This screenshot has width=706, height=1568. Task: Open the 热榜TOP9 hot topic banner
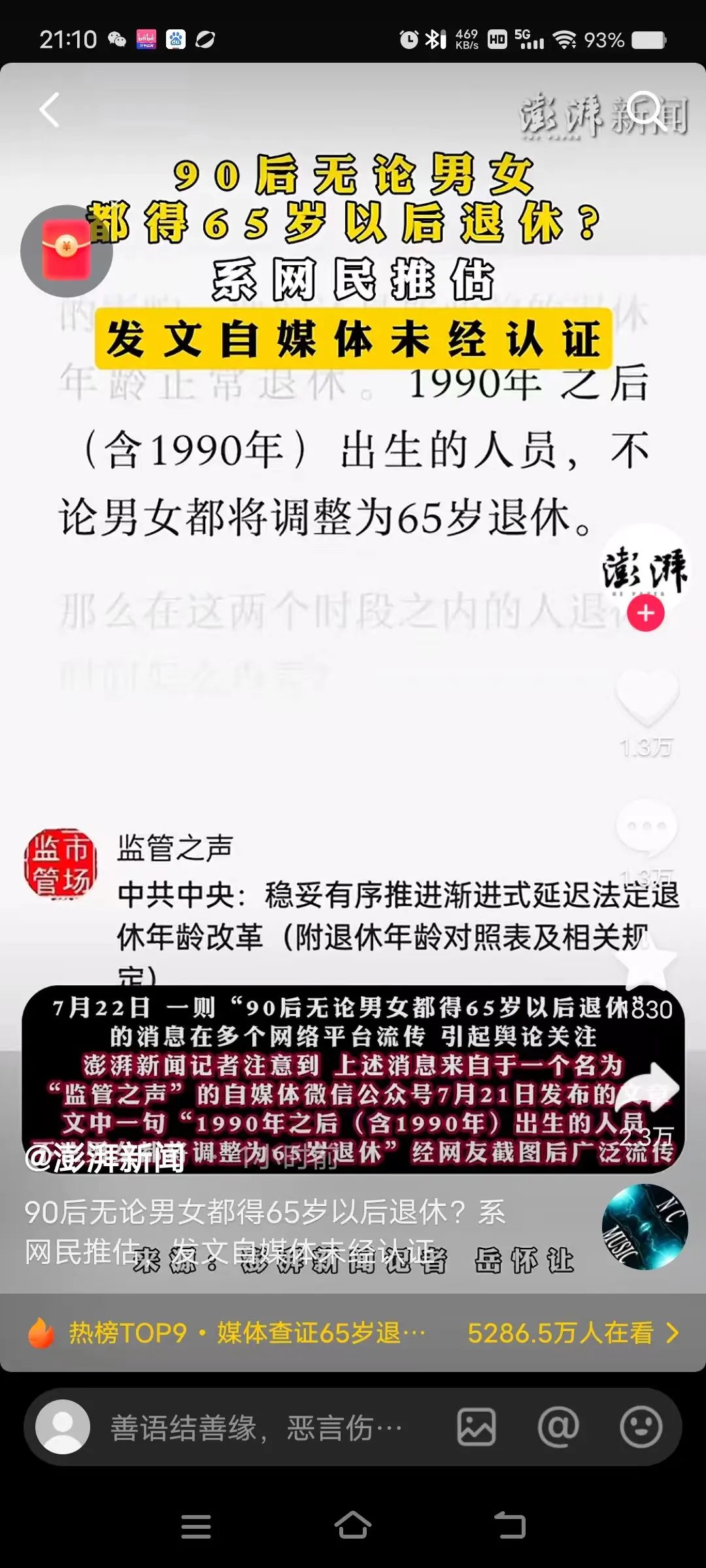[353, 1333]
